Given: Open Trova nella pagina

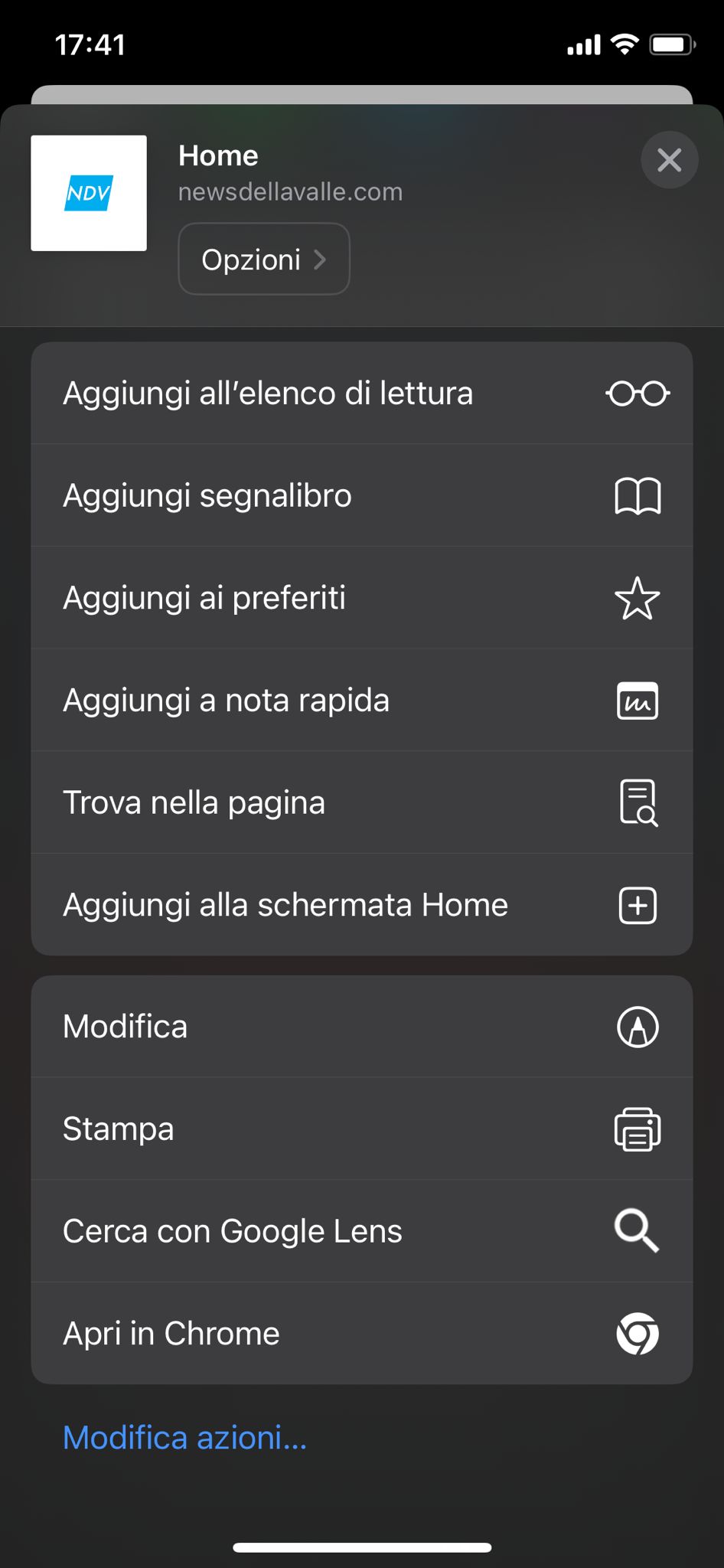Looking at the screenshot, I should tap(362, 802).
